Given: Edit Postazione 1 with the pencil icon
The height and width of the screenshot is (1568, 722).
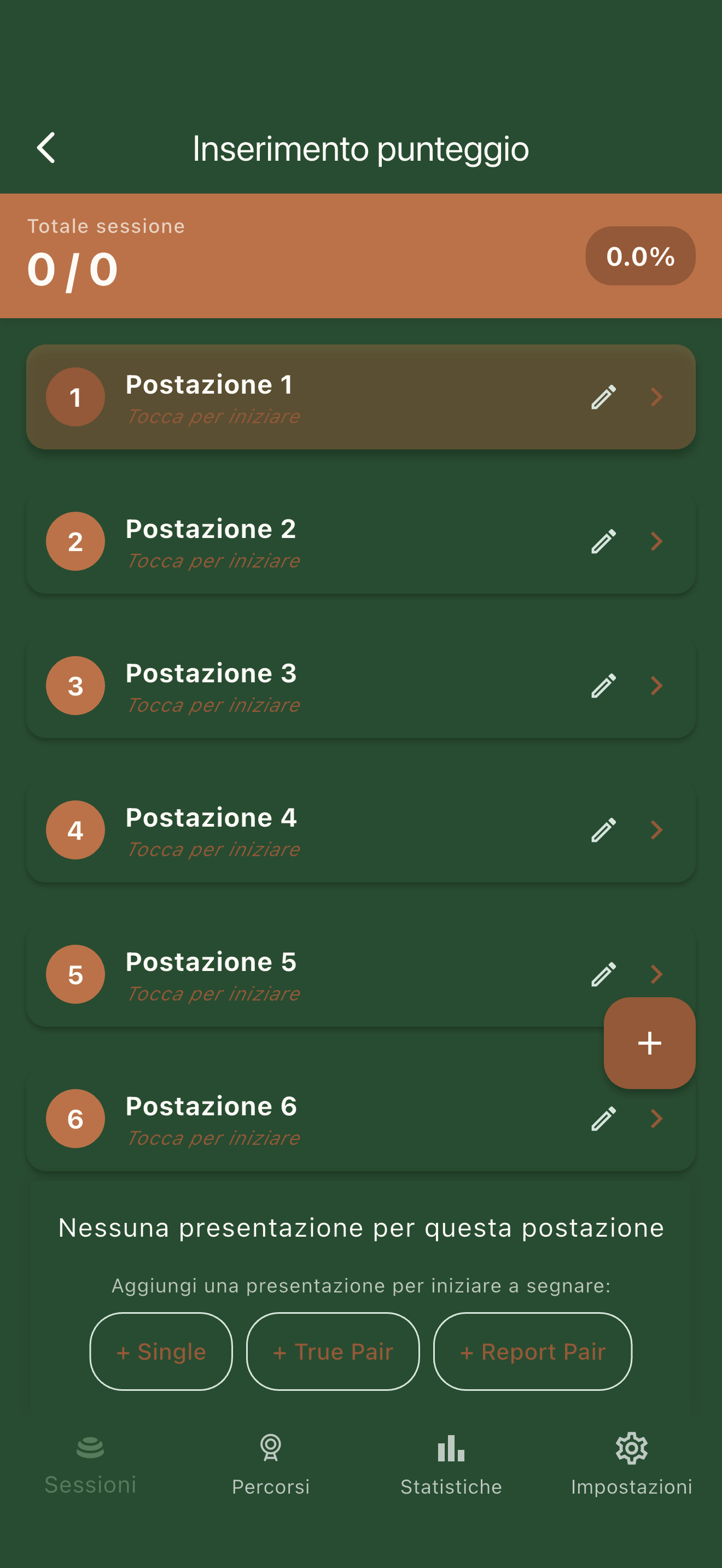Looking at the screenshot, I should pos(603,398).
